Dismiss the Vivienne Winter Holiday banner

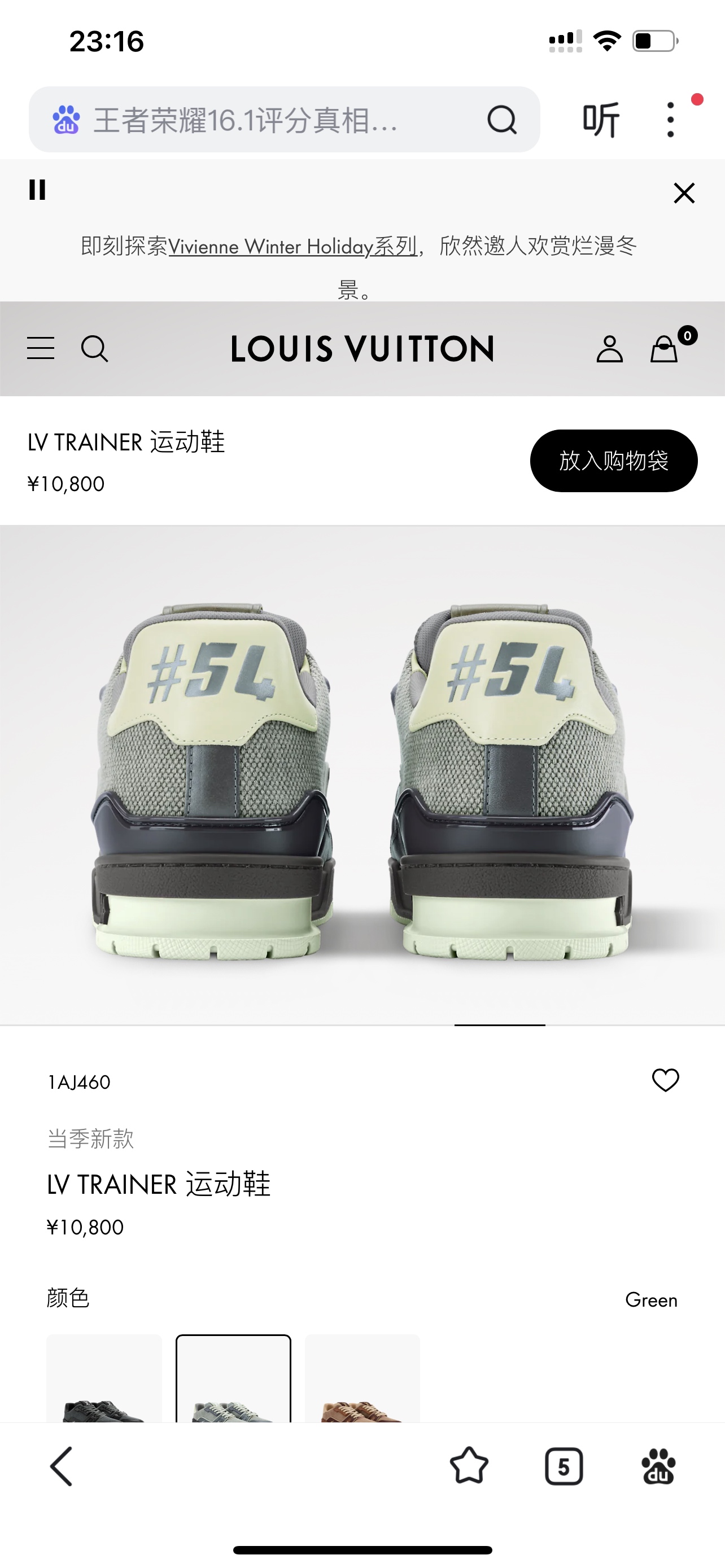(x=684, y=193)
